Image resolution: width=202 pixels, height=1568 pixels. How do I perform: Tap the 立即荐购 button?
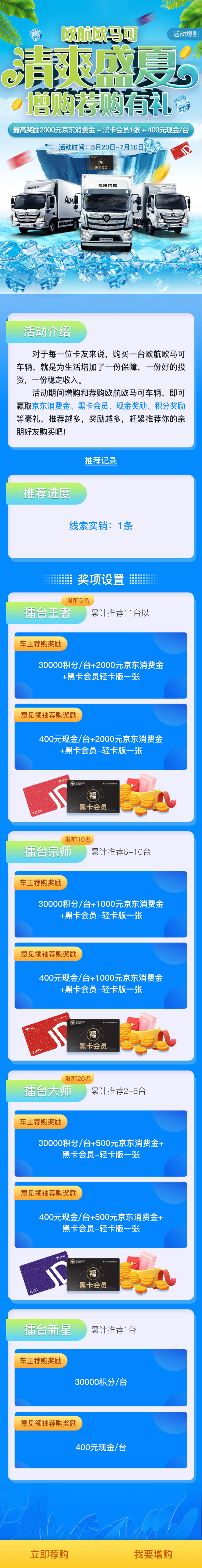click(50, 1553)
